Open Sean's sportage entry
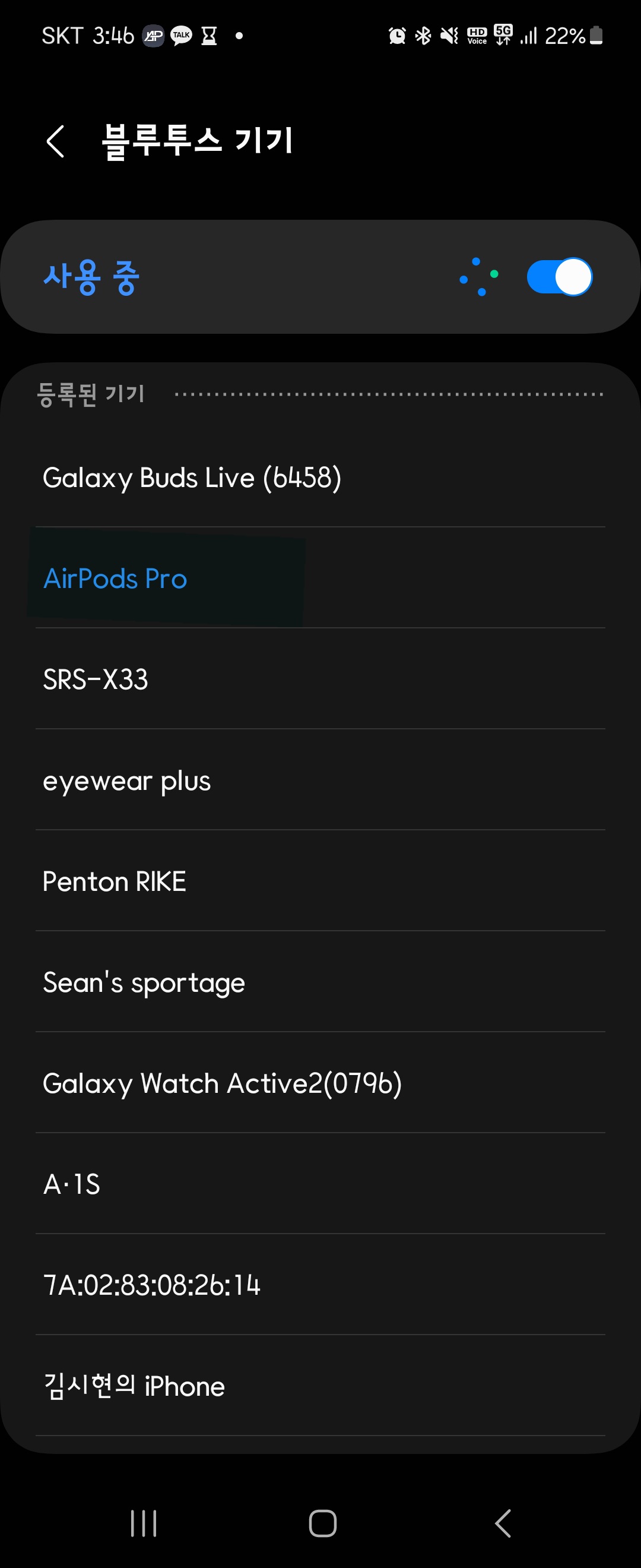Viewport: 641px width, 1568px height. (320, 982)
